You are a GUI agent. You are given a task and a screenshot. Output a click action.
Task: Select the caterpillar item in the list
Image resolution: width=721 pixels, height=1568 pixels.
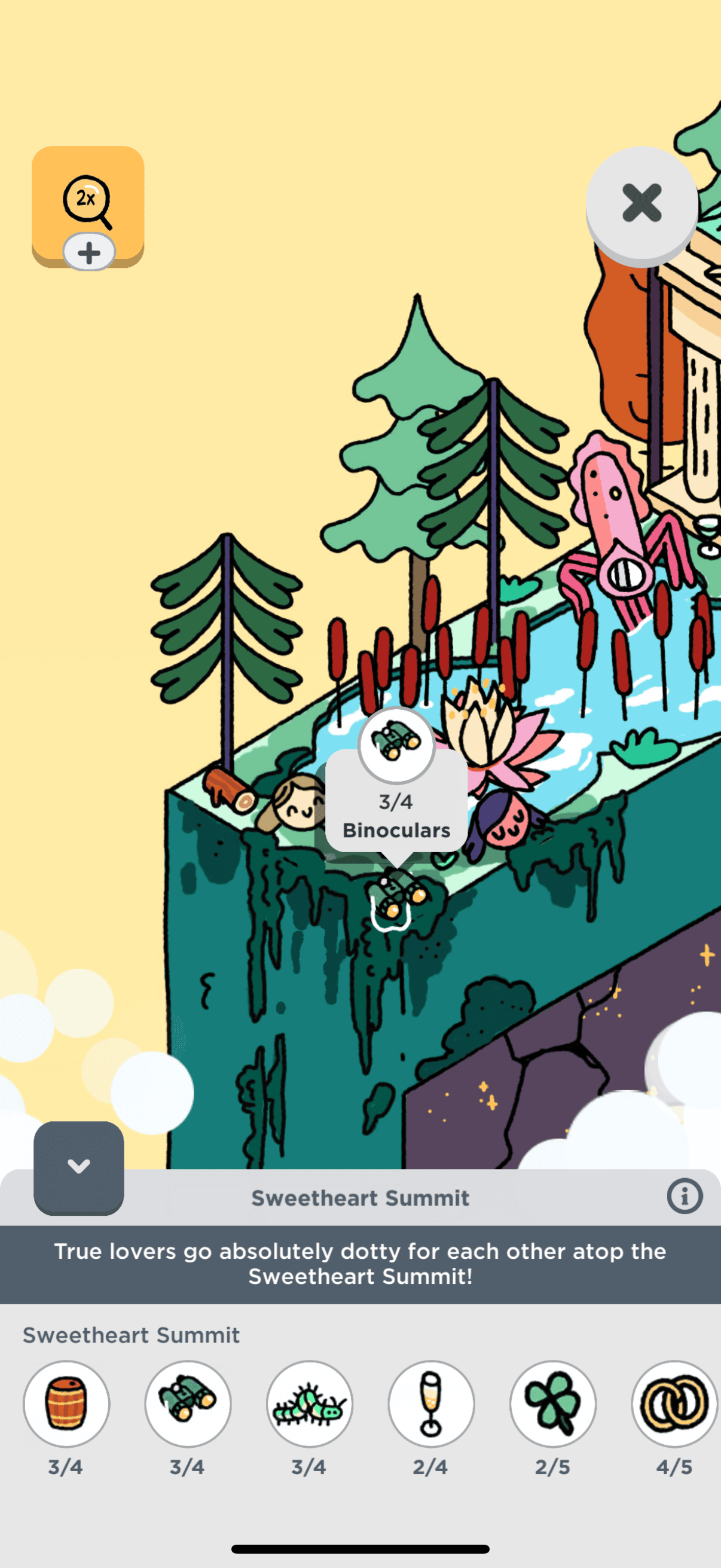tap(310, 1403)
